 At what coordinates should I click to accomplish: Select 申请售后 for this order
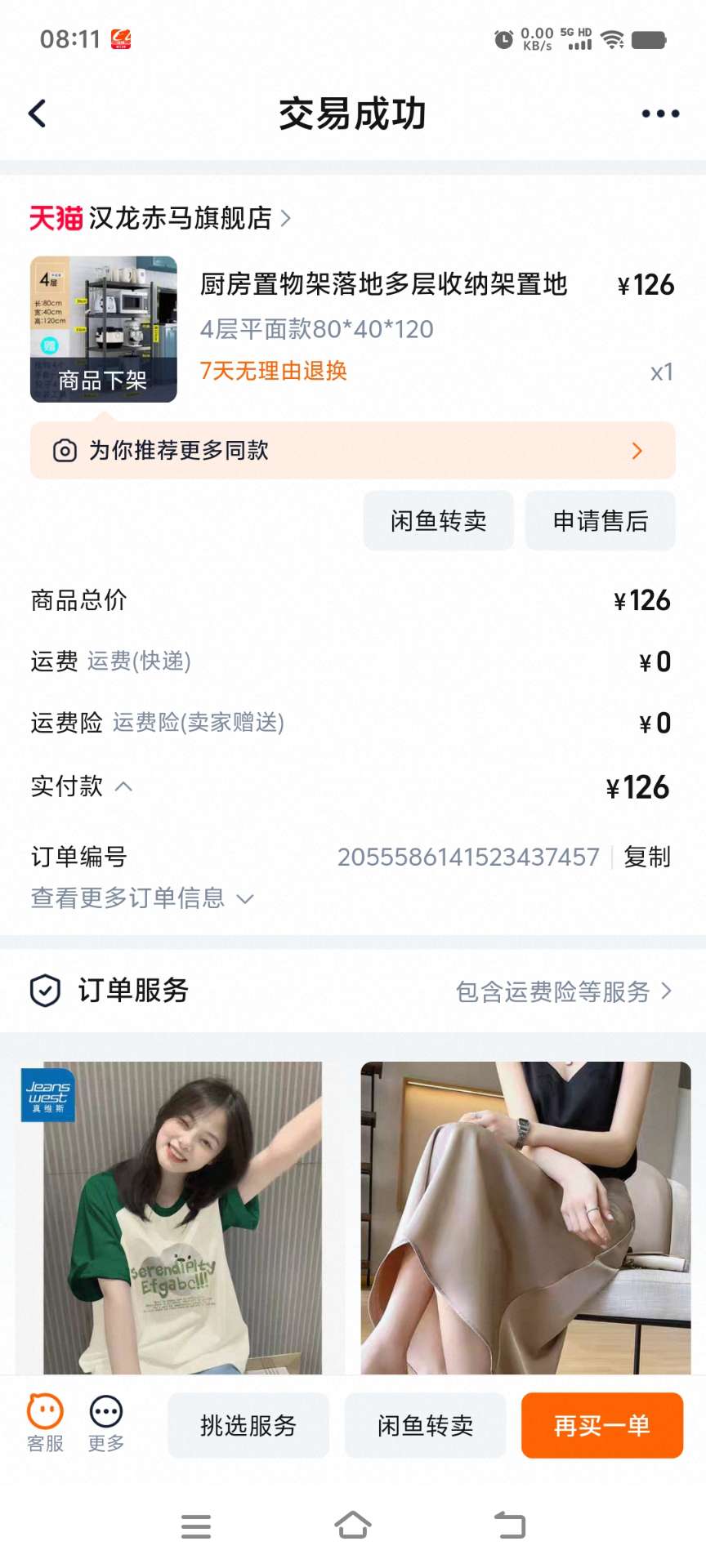tap(600, 520)
